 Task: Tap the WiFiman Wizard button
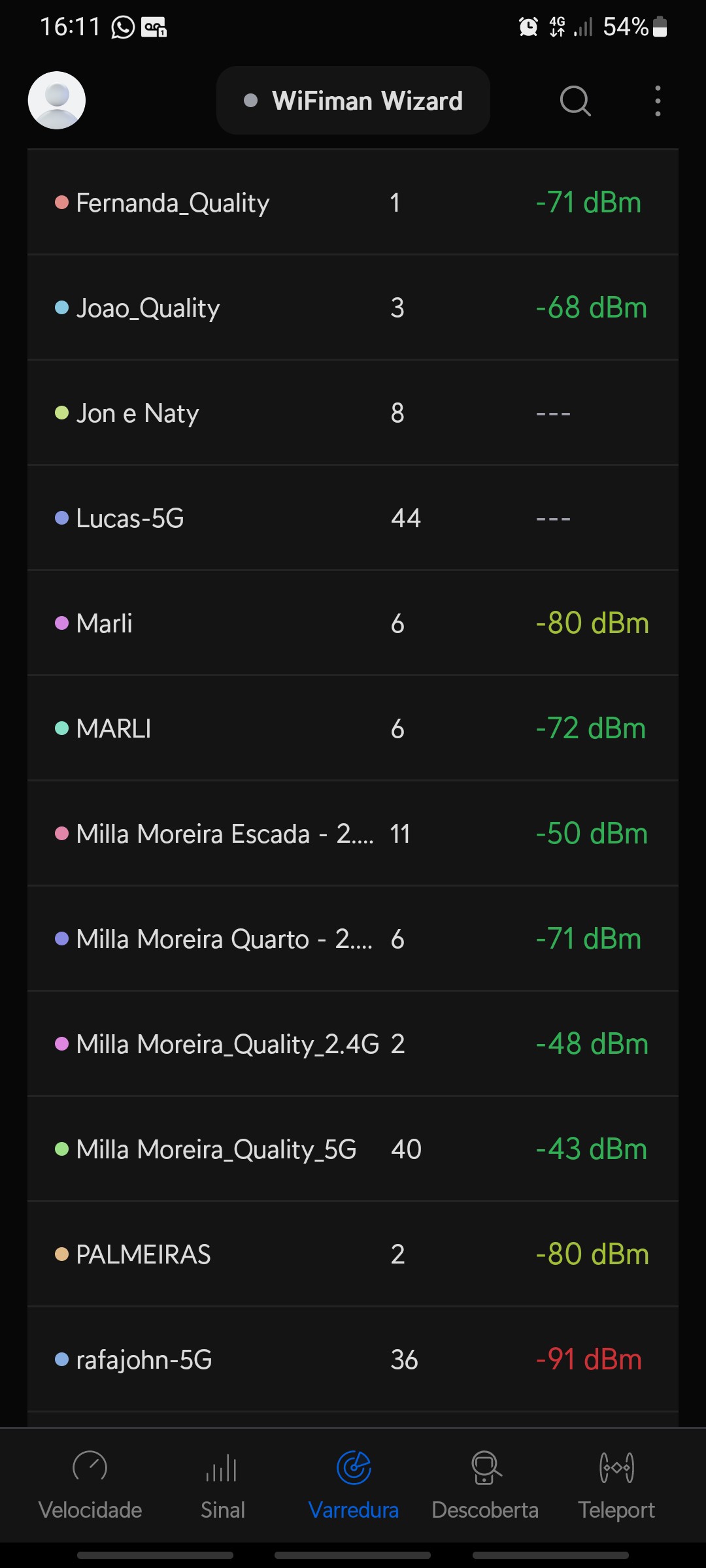click(x=353, y=101)
